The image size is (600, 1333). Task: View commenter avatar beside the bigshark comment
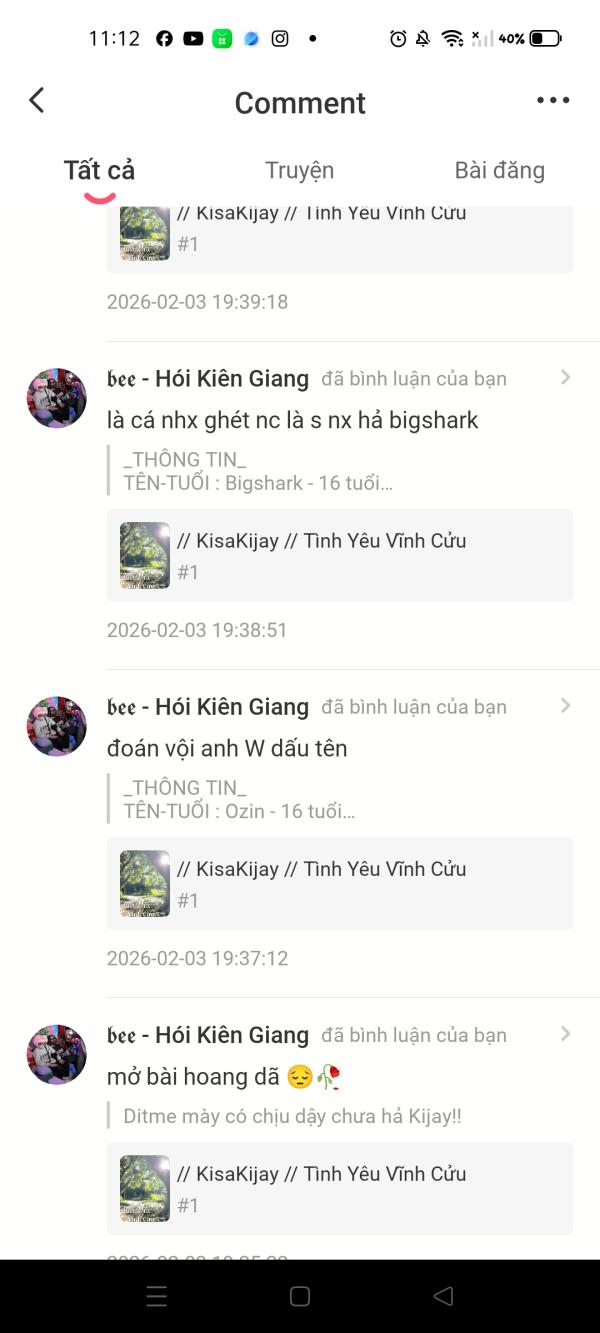(56, 398)
